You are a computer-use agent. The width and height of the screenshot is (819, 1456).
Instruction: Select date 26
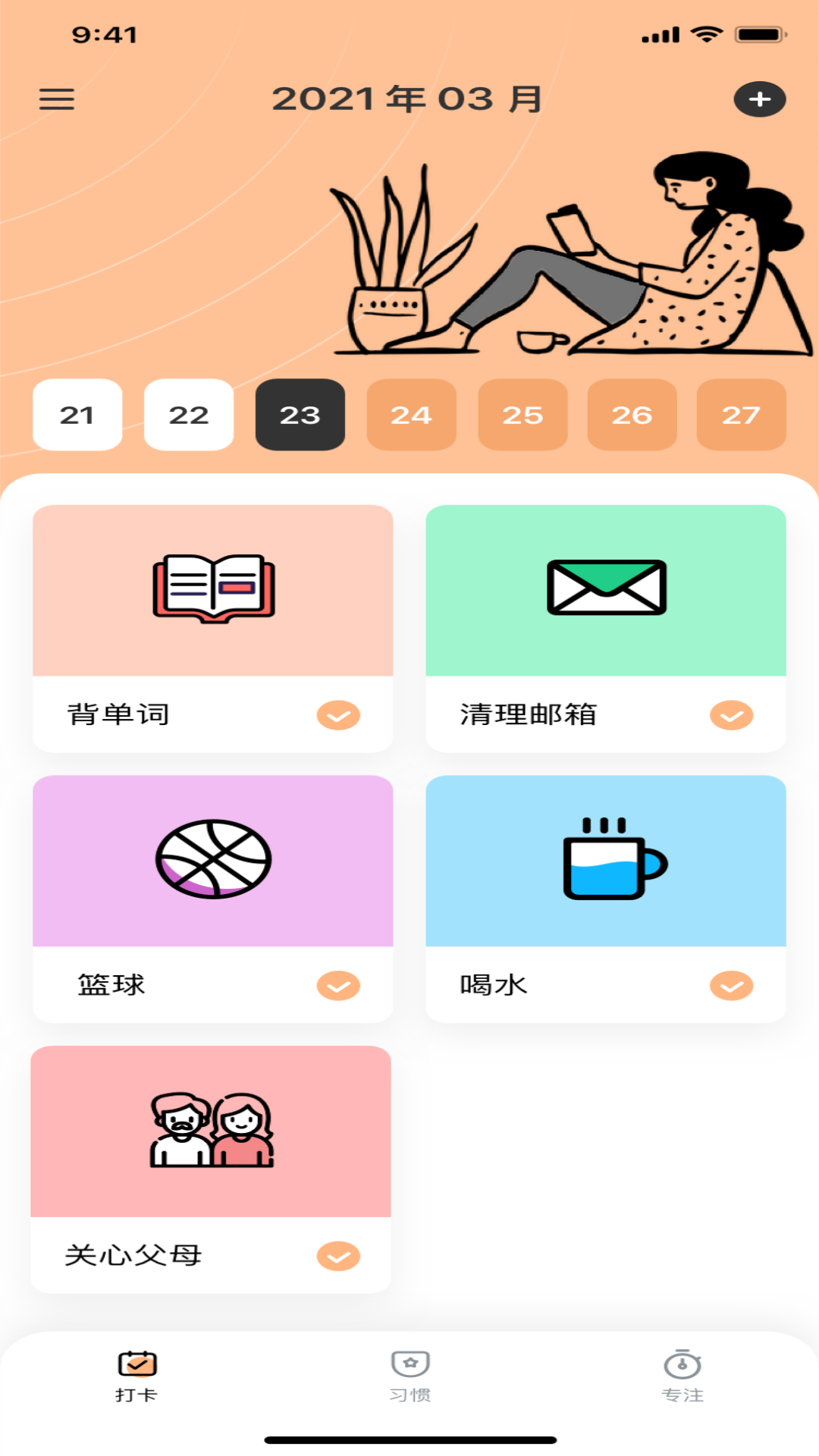[x=632, y=415]
